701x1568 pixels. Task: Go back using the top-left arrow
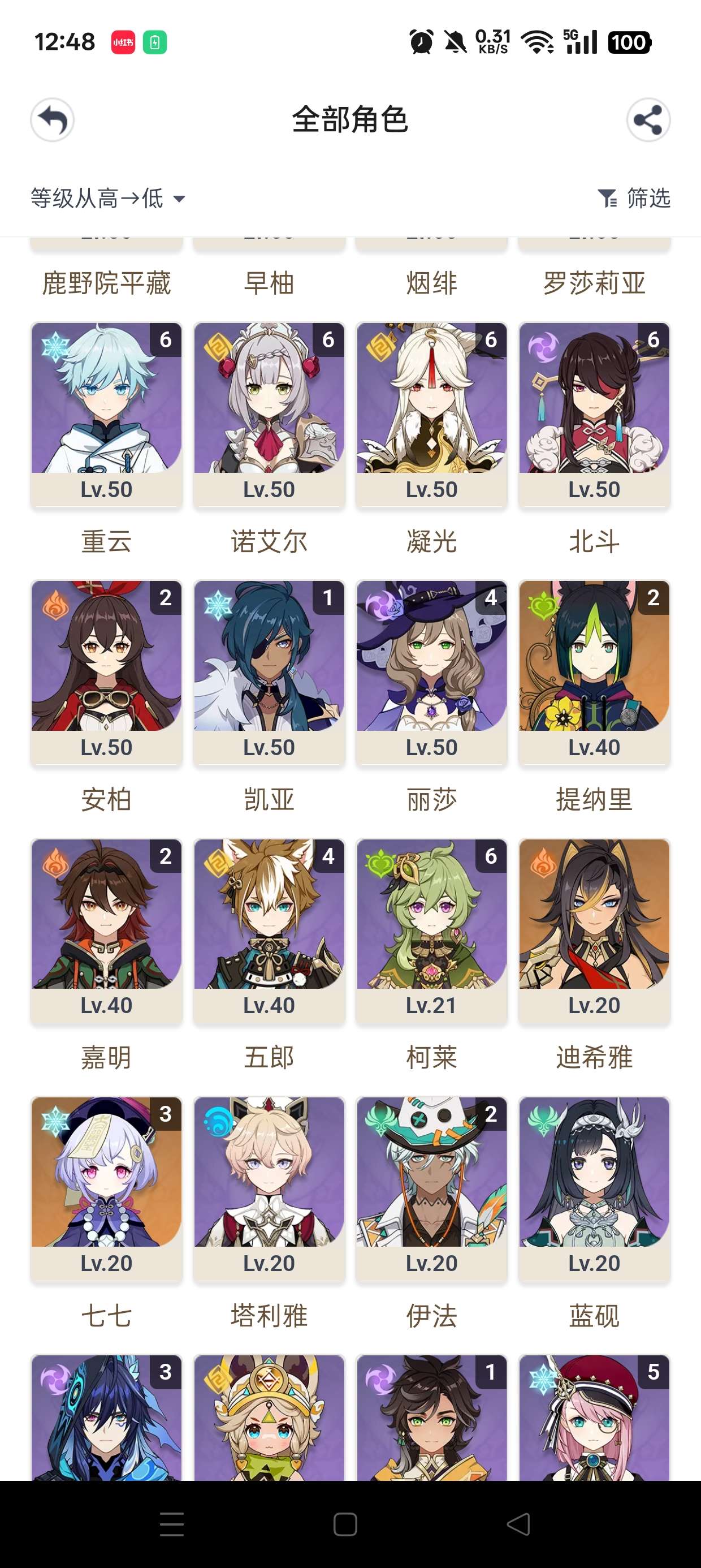(53, 120)
